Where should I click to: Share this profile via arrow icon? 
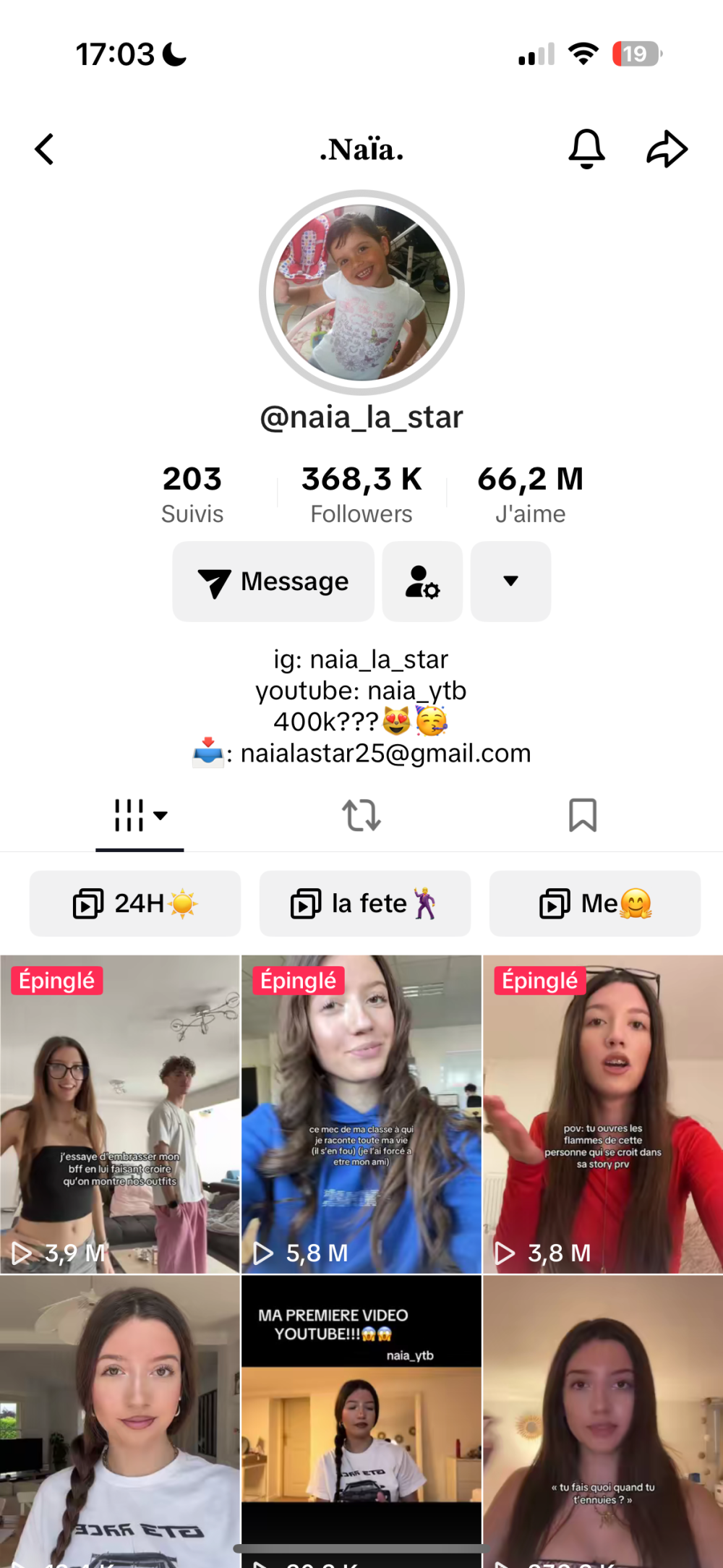click(667, 149)
